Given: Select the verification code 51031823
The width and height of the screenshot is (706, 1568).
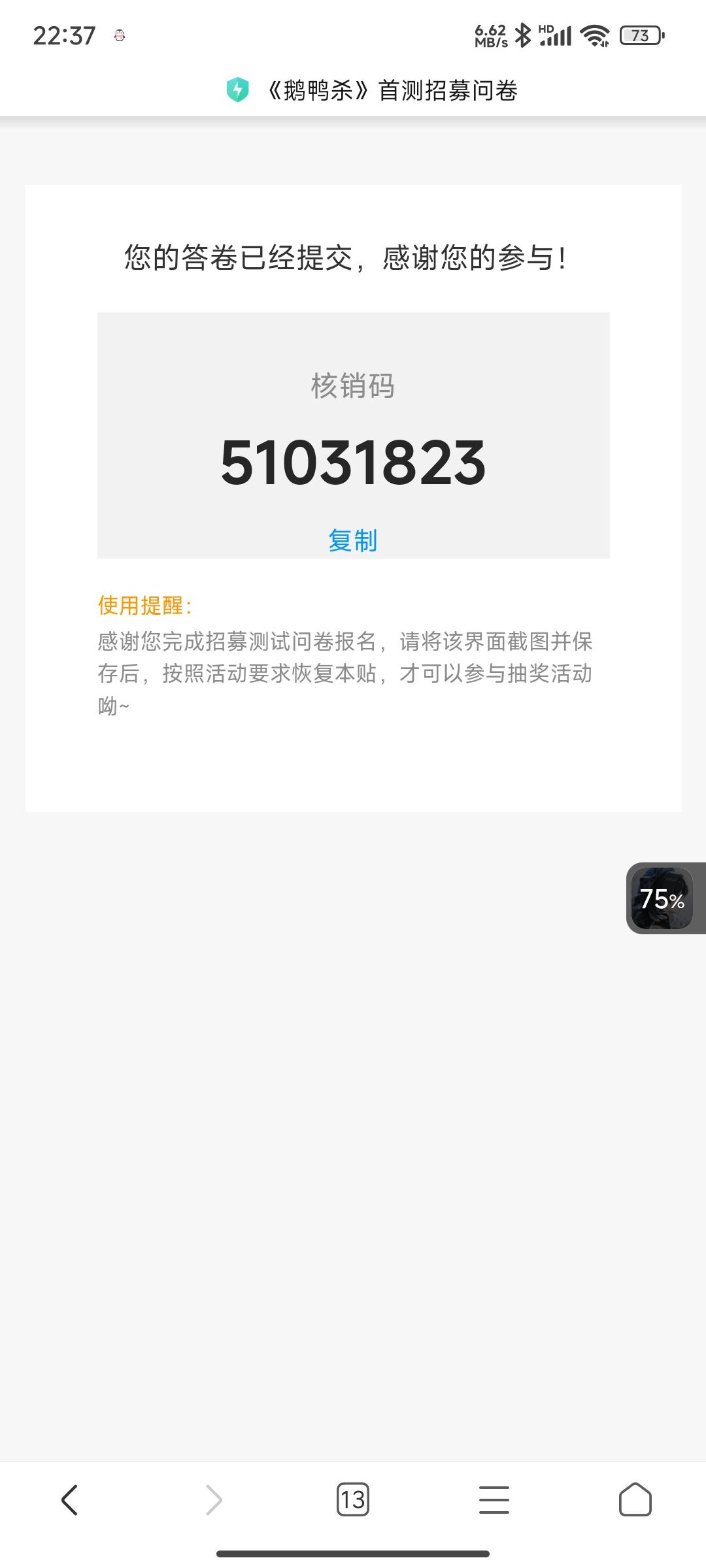Looking at the screenshot, I should [353, 463].
